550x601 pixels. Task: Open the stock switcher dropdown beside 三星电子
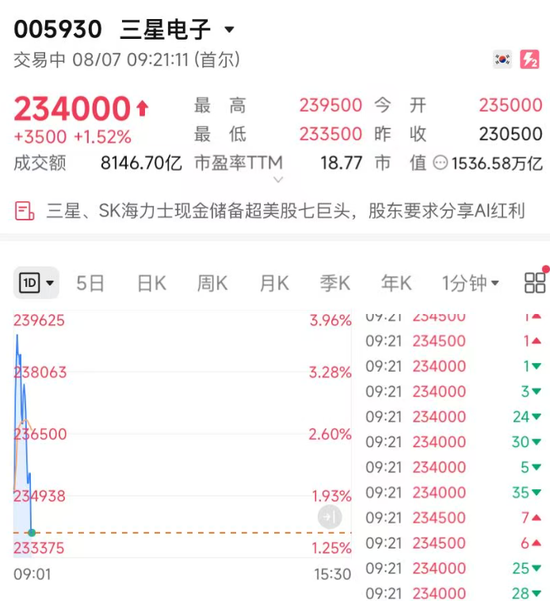click(229, 30)
